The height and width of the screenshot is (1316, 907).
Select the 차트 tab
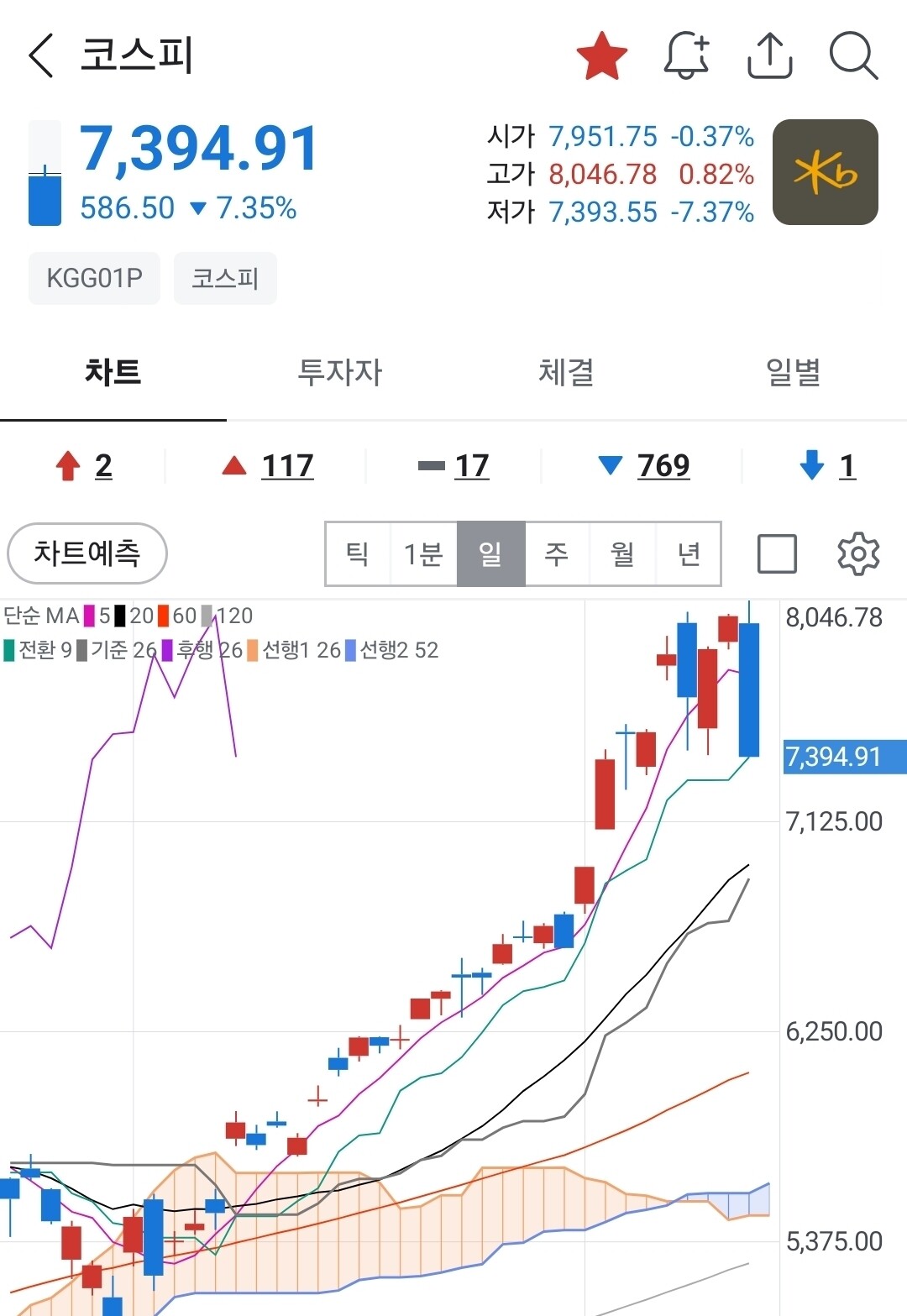[113, 371]
